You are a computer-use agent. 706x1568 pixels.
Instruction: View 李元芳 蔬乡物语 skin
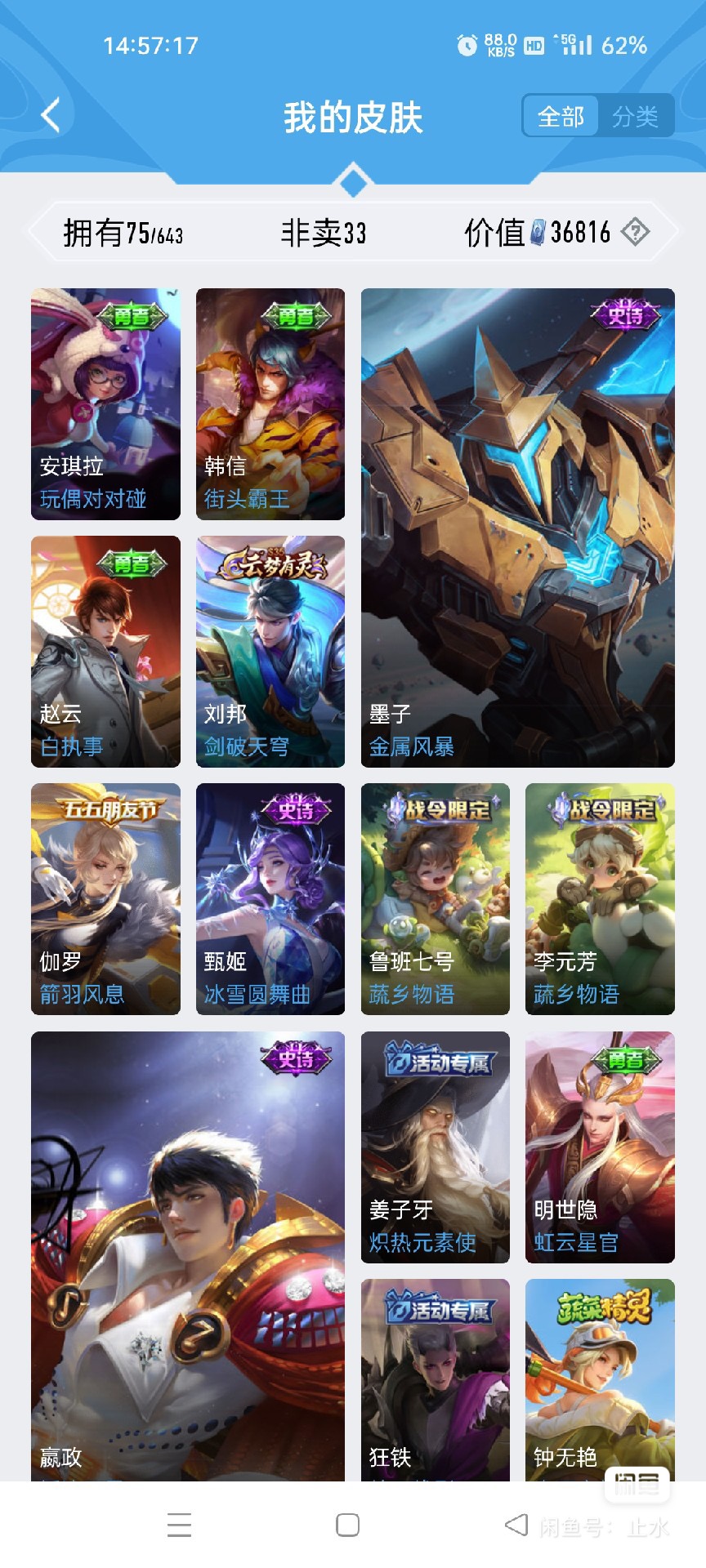click(600, 898)
